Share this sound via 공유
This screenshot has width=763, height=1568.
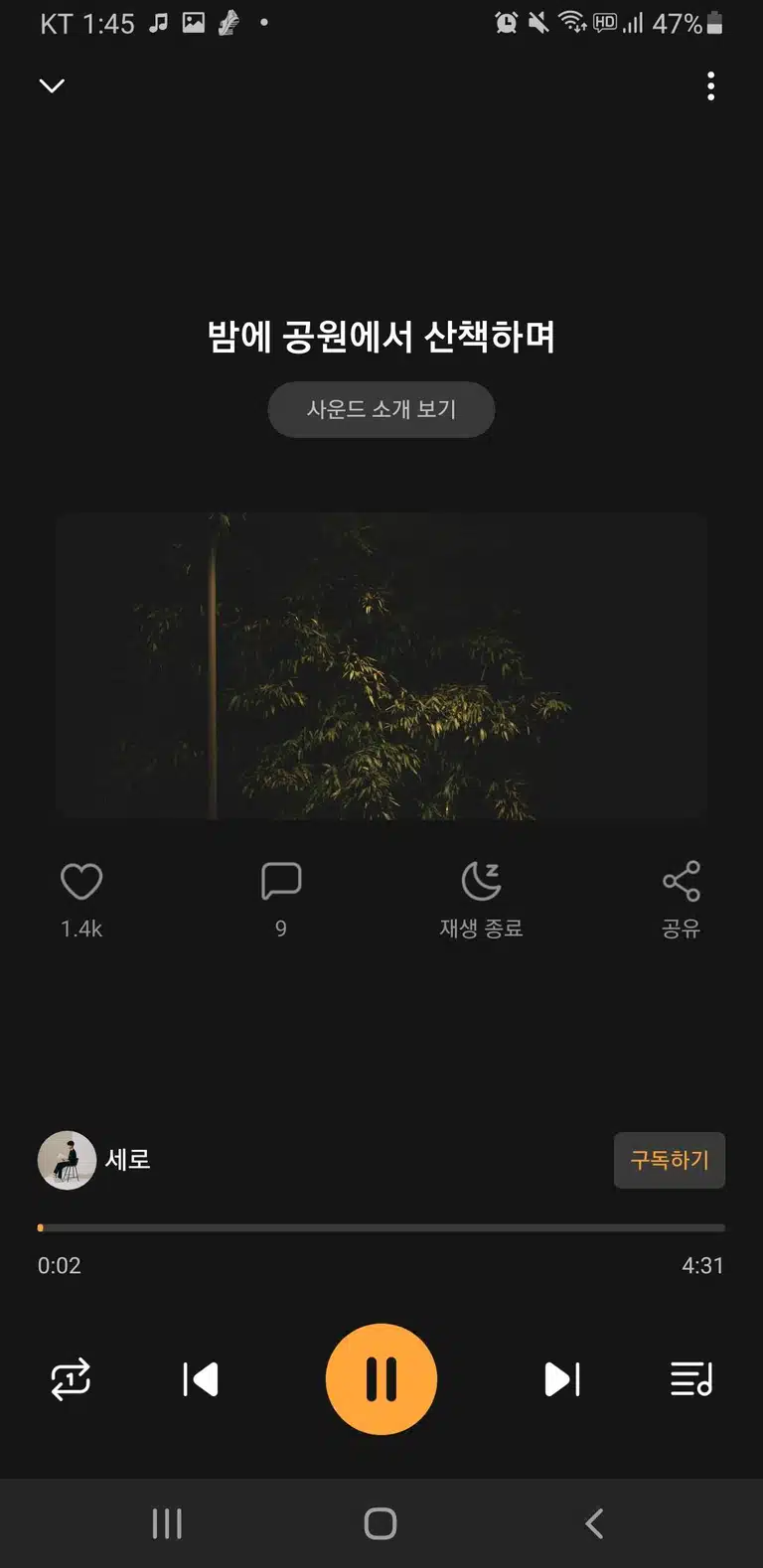682,900
